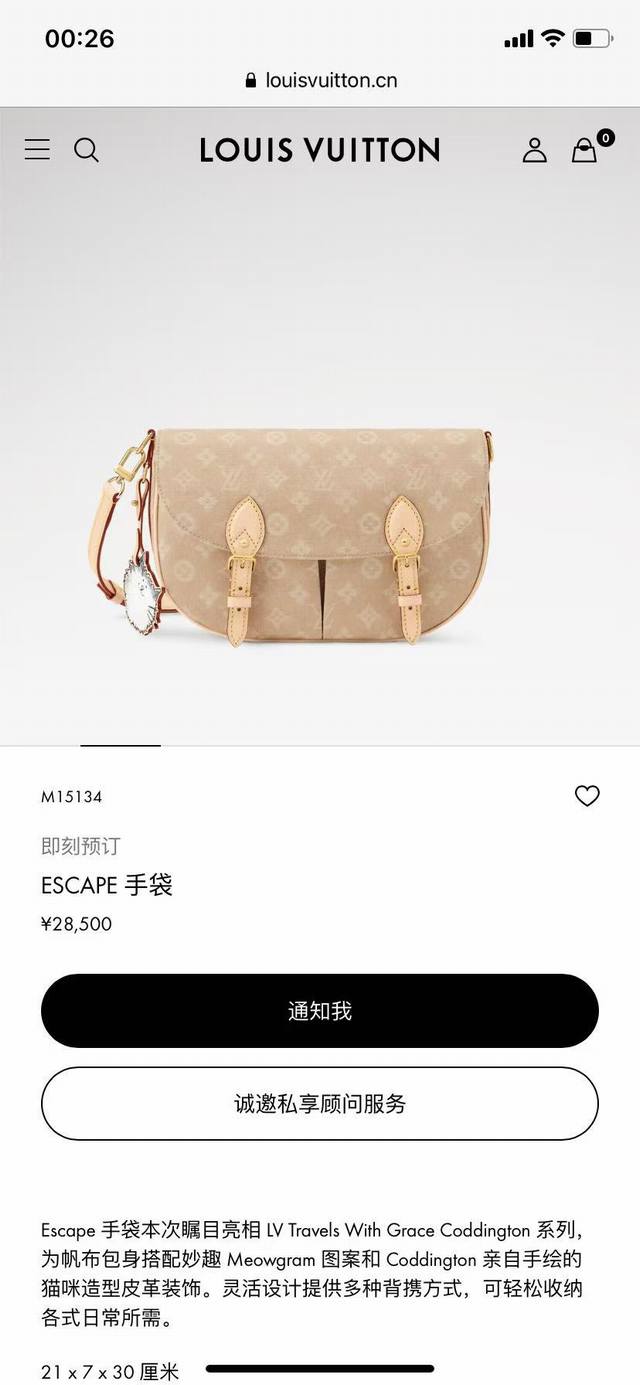Open the search magnifier
Image resolution: width=640 pixels, height=1385 pixels.
(87, 150)
